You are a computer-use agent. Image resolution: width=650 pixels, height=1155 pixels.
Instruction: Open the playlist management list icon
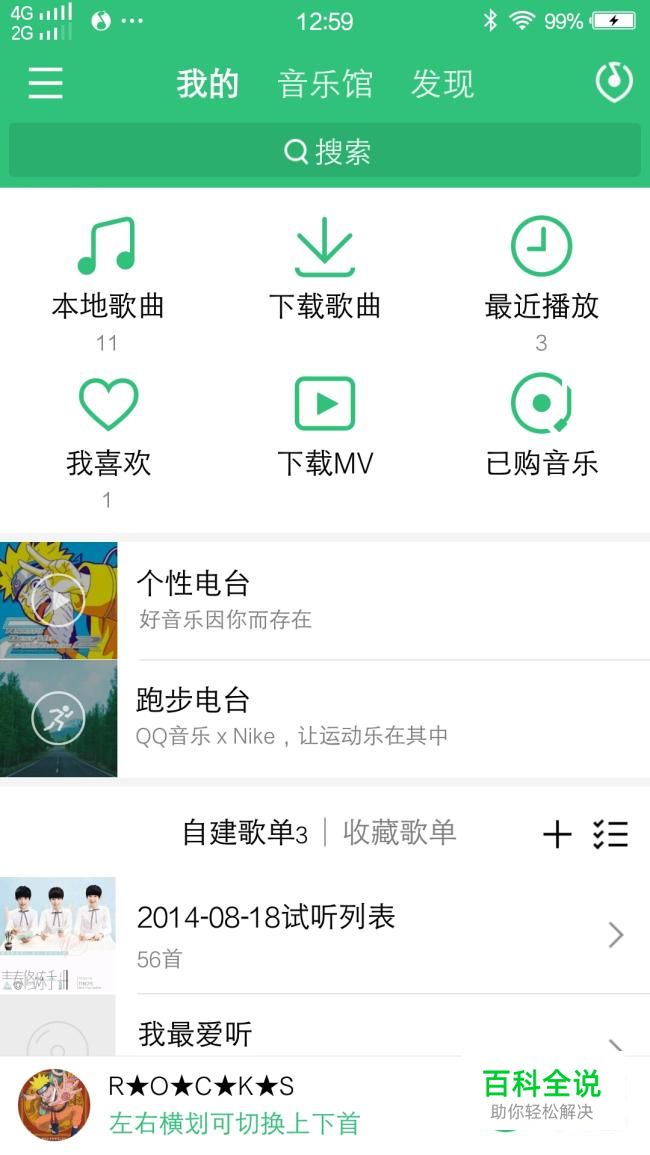(x=610, y=834)
